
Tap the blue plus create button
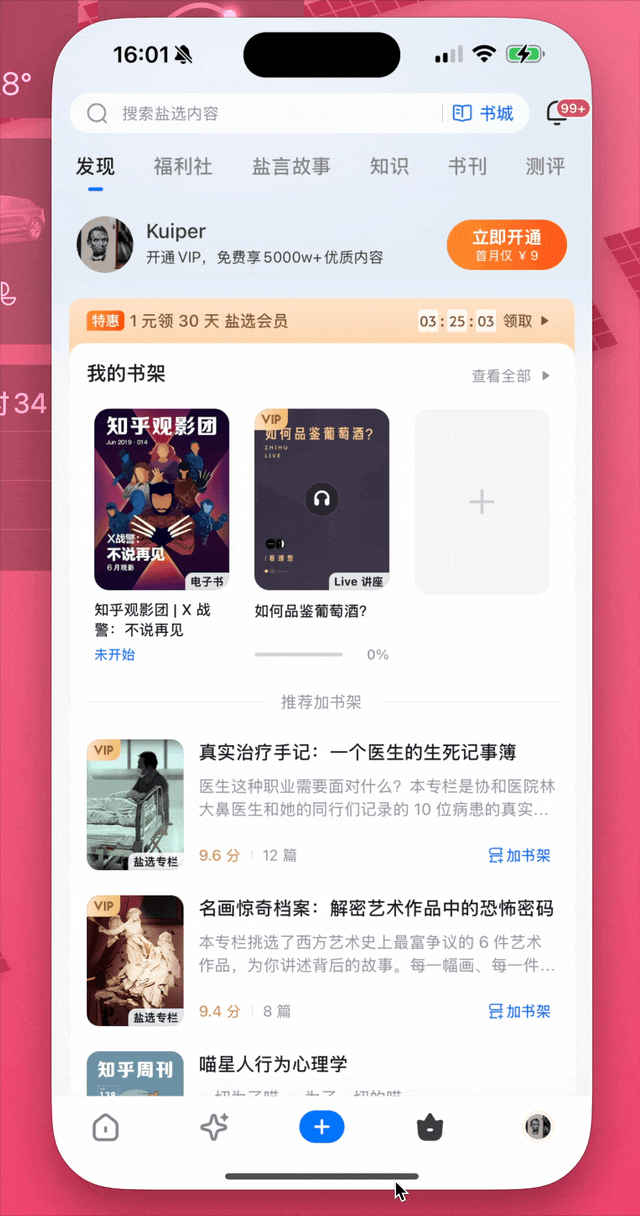[x=321, y=1127]
